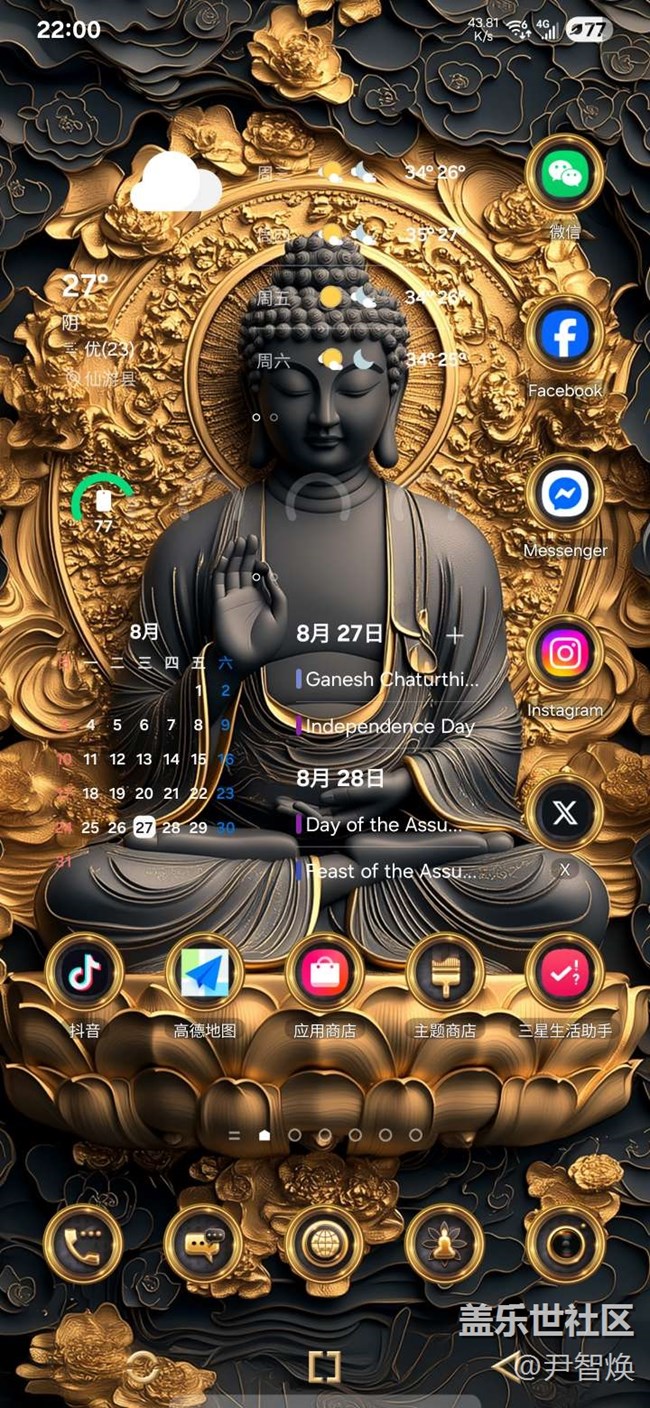Open the Independence Day event entry
The height and width of the screenshot is (1408, 650).
(388, 726)
